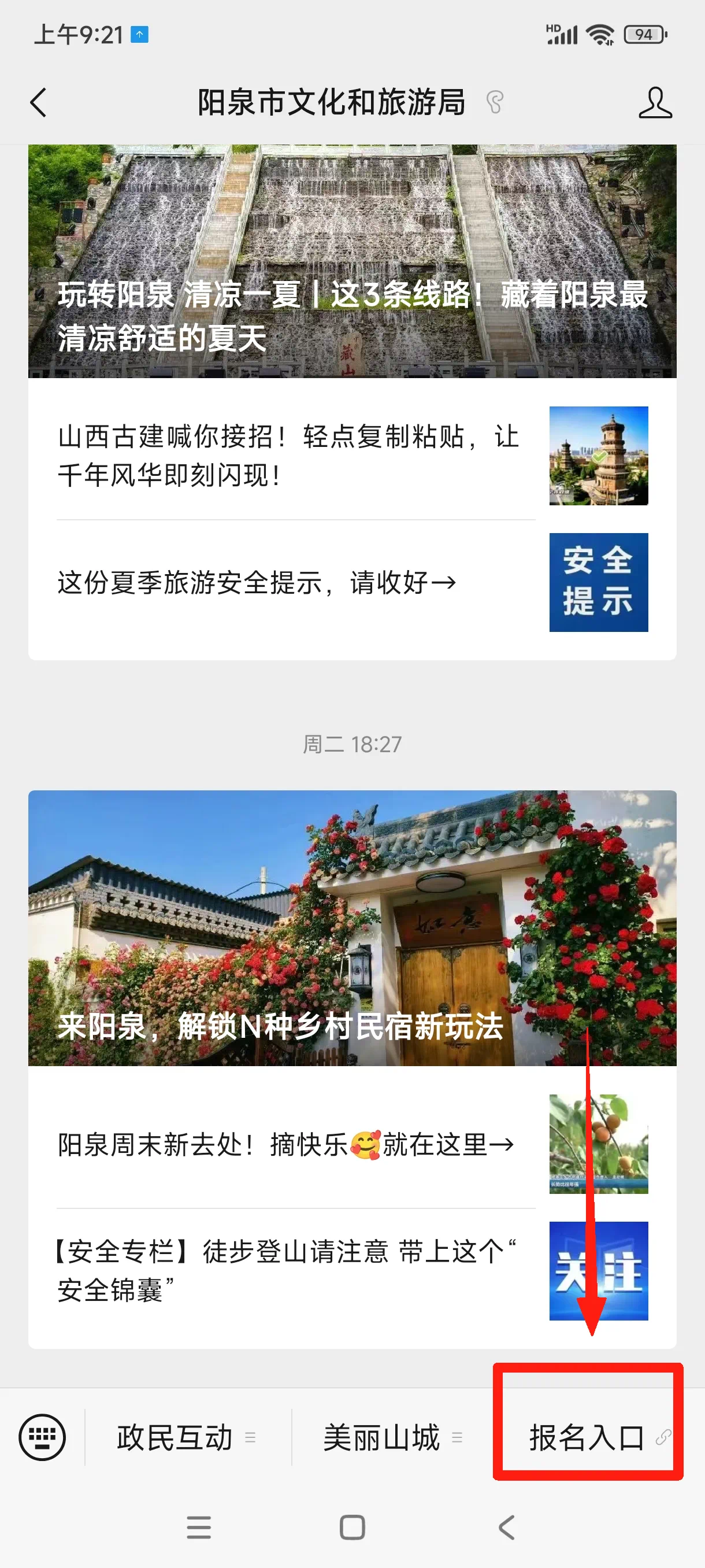The image size is (705, 1568).
Task: Tap the system home button
Action: tap(352, 1527)
